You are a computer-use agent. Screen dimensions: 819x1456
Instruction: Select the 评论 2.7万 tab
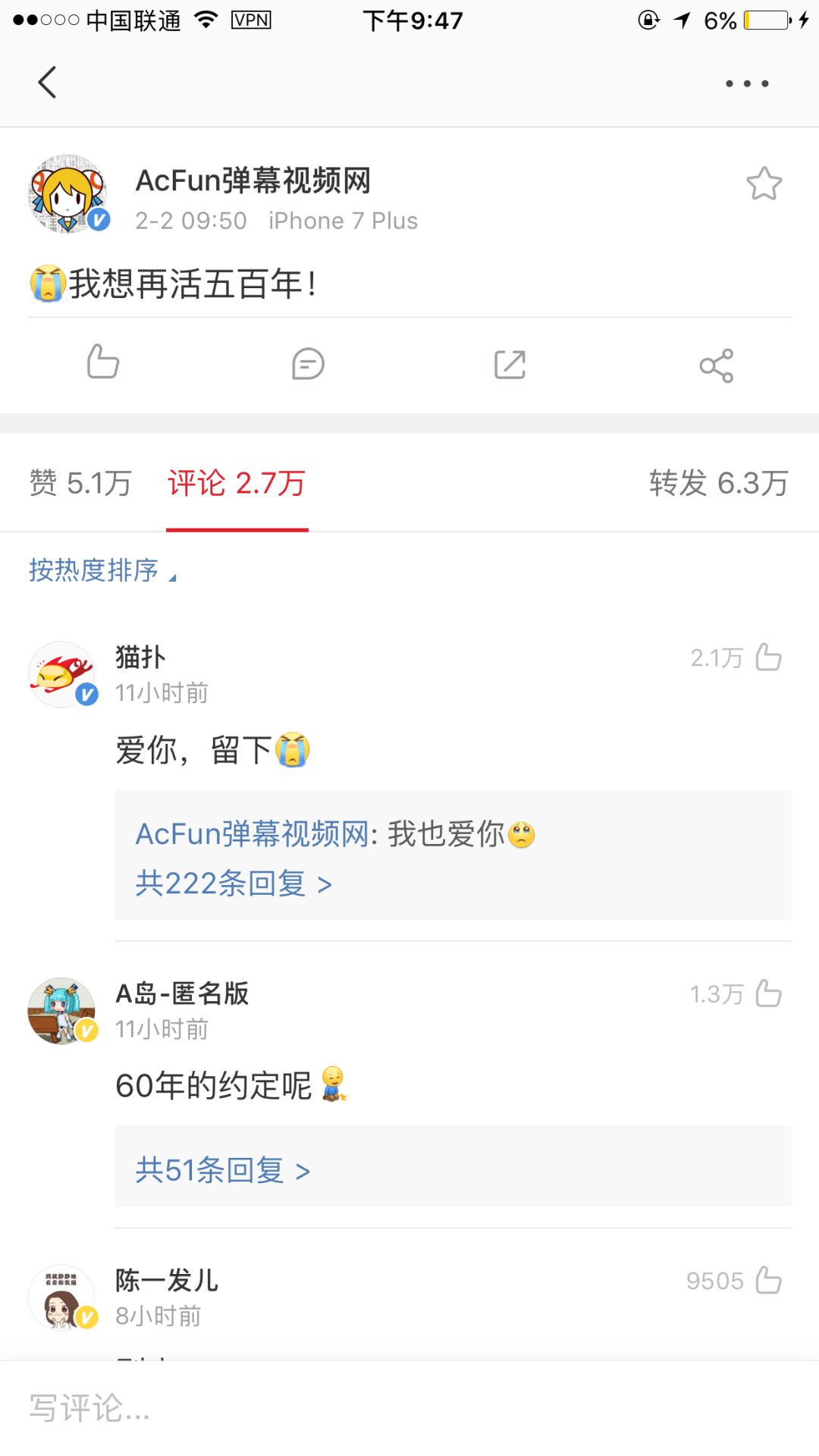point(237,483)
